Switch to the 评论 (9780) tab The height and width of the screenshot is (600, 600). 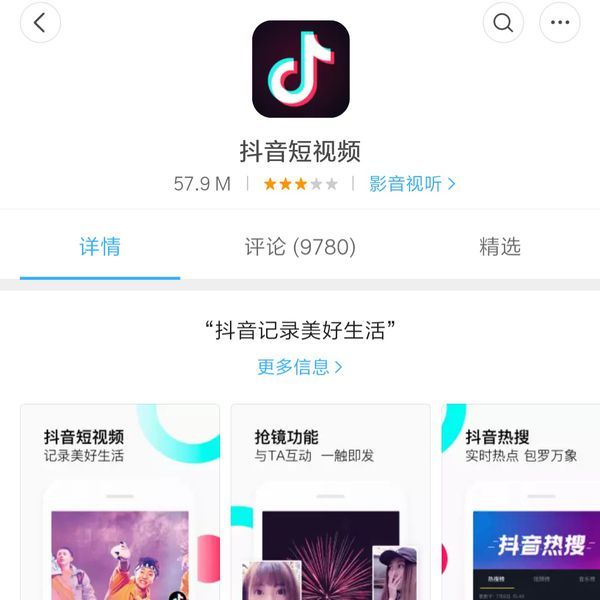pyautogui.click(x=300, y=247)
